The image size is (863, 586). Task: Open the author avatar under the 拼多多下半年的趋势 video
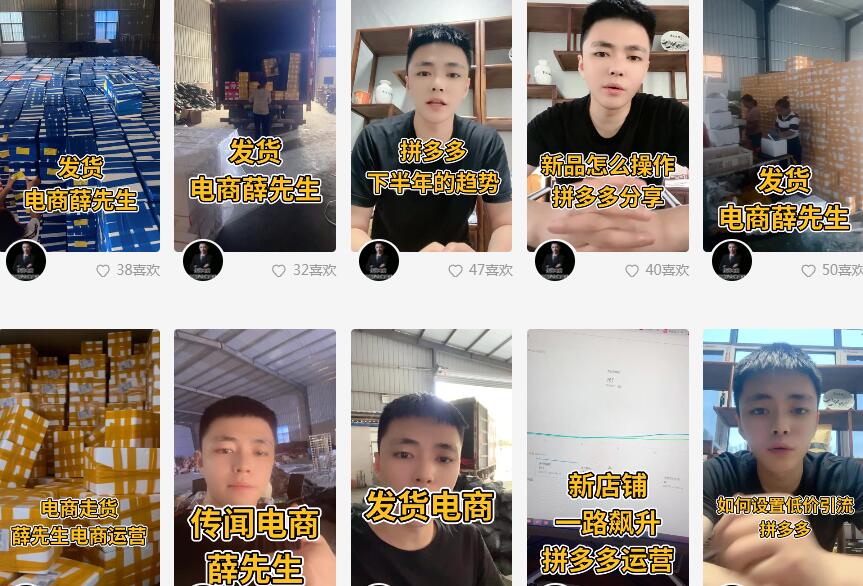(x=379, y=261)
